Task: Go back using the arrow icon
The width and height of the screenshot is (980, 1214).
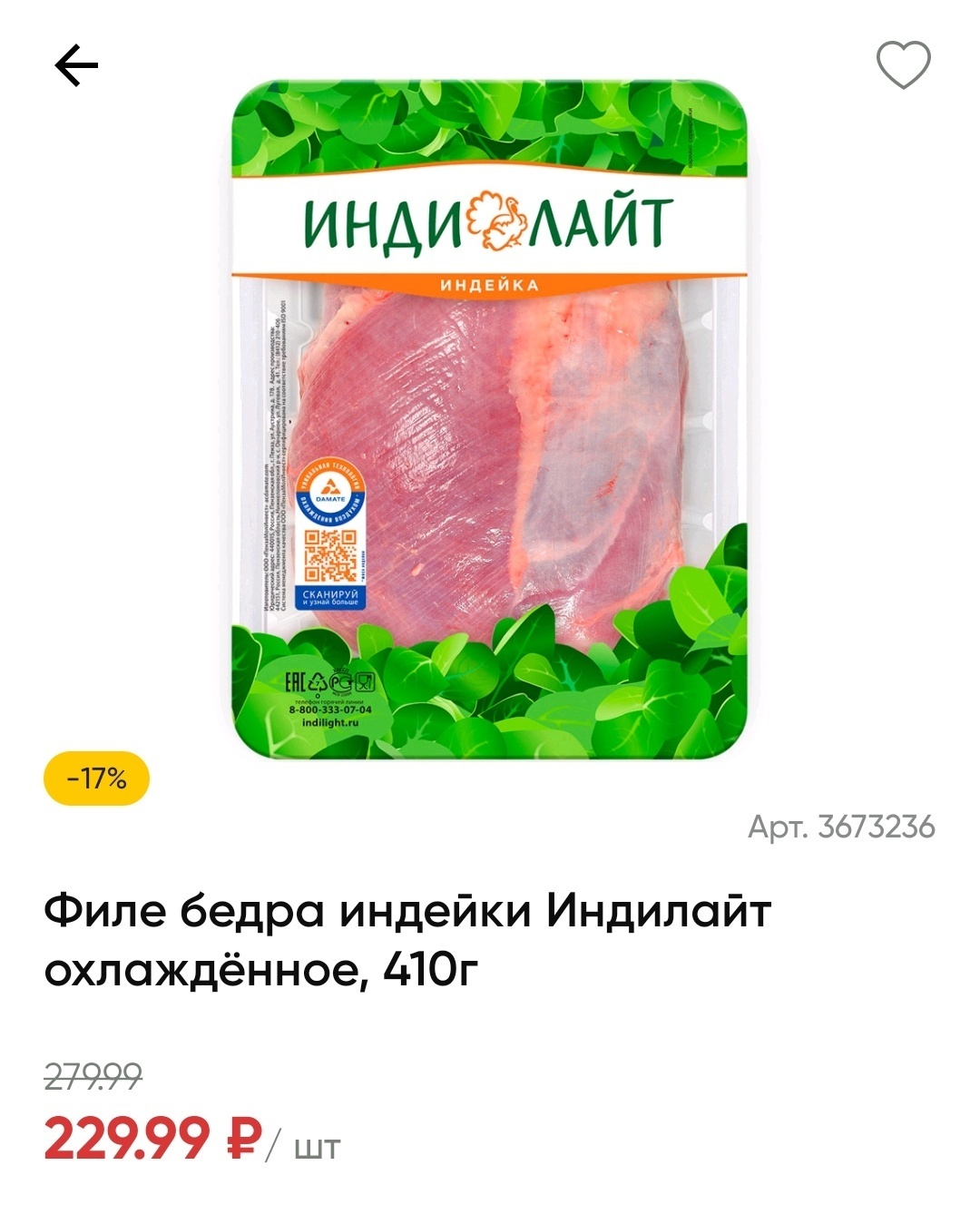Action: click(x=76, y=66)
